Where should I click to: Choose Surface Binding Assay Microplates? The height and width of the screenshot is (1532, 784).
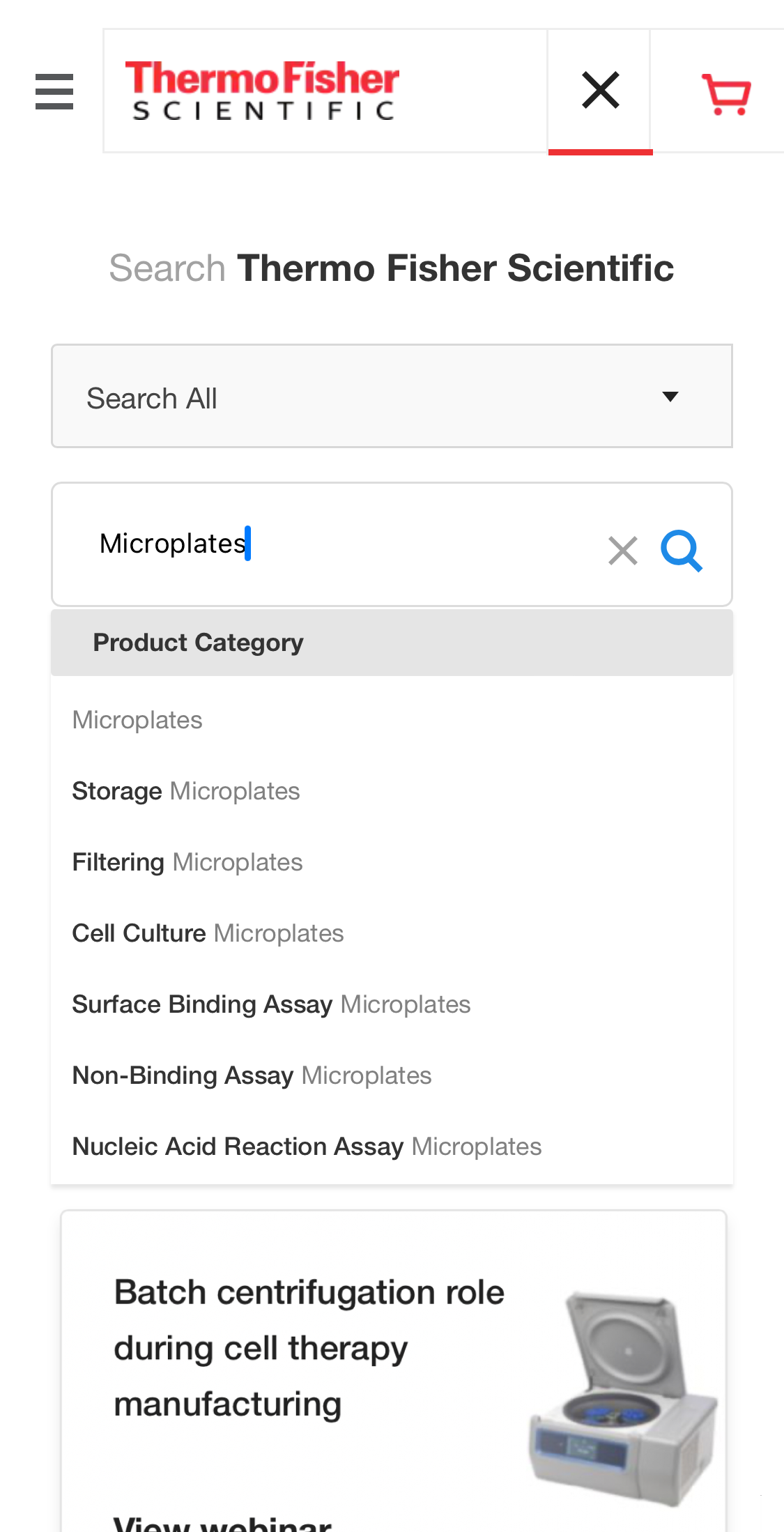point(271,1004)
